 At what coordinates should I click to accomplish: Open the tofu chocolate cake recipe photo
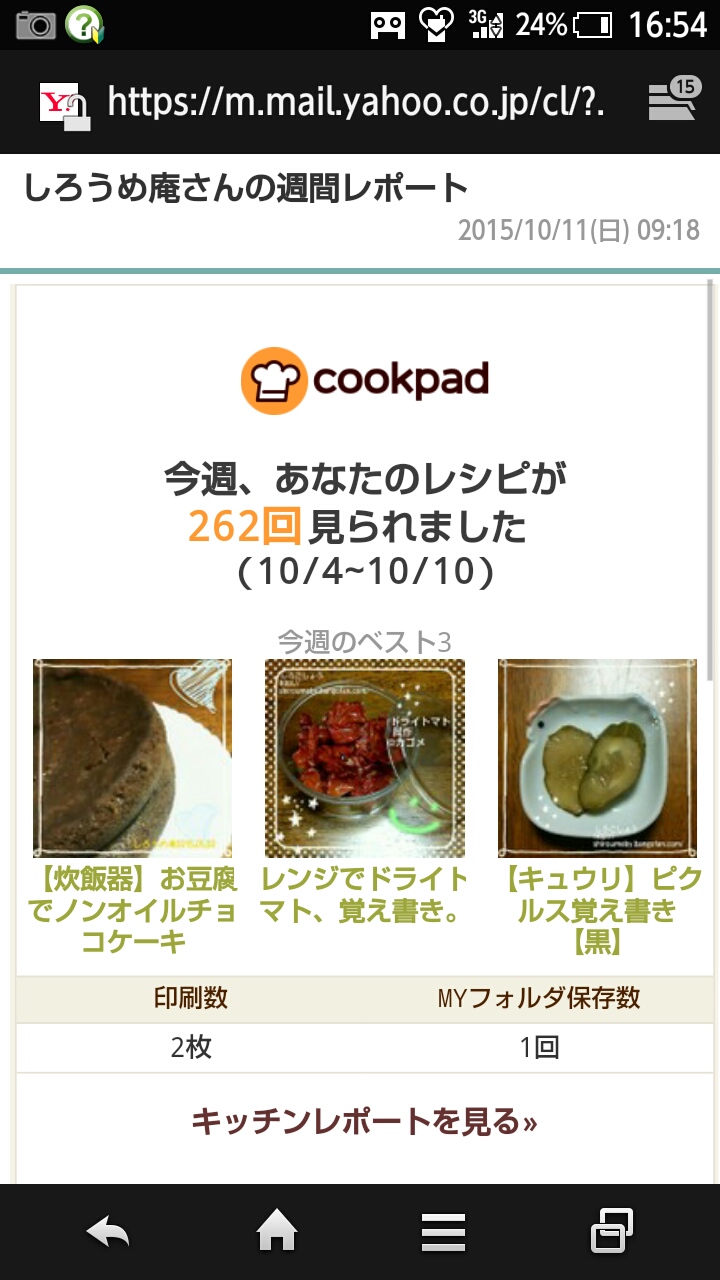pyautogui.click(x=133, y=758)
